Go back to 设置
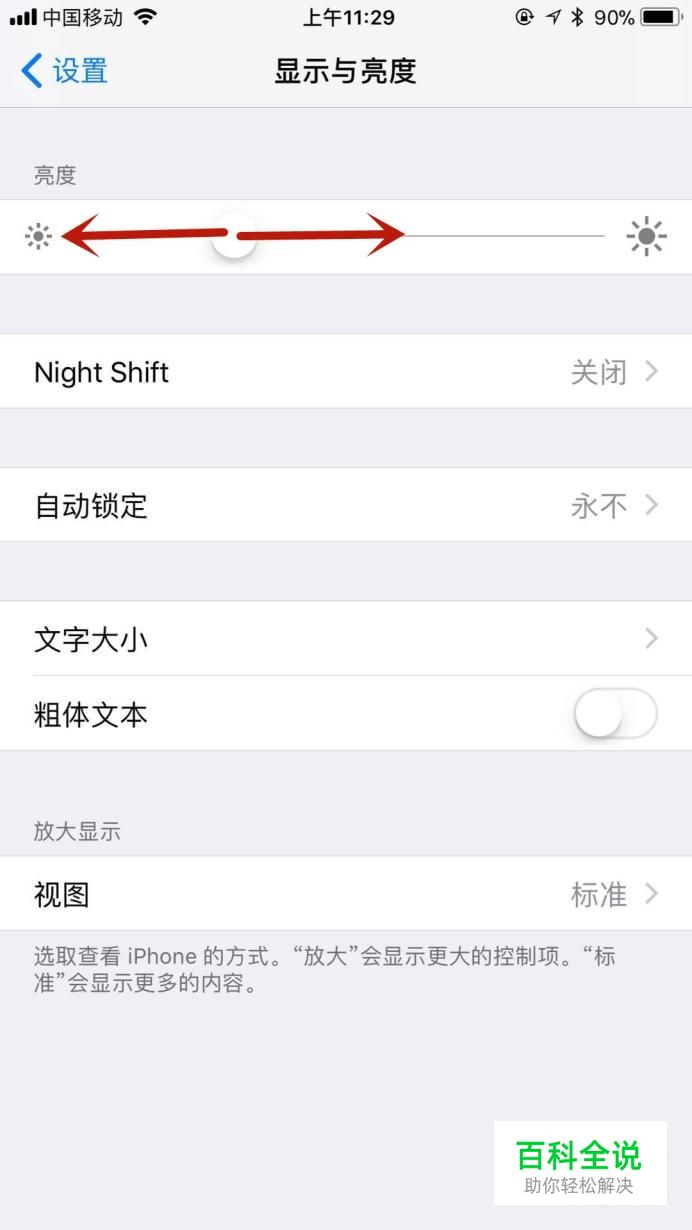The height and width of the screenshot is (1230, 692). (x=64, y=71)
